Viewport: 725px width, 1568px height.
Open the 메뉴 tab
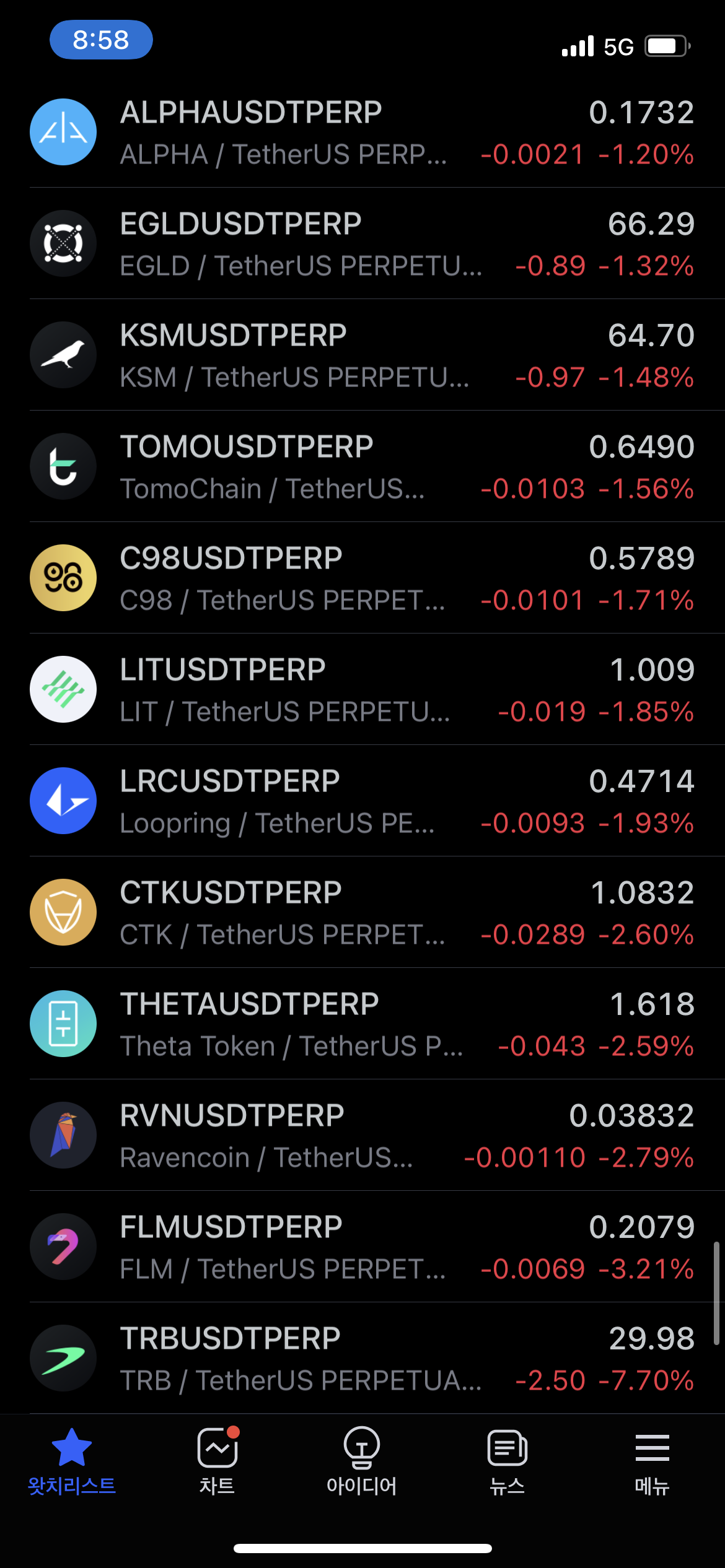[652, 1461]
